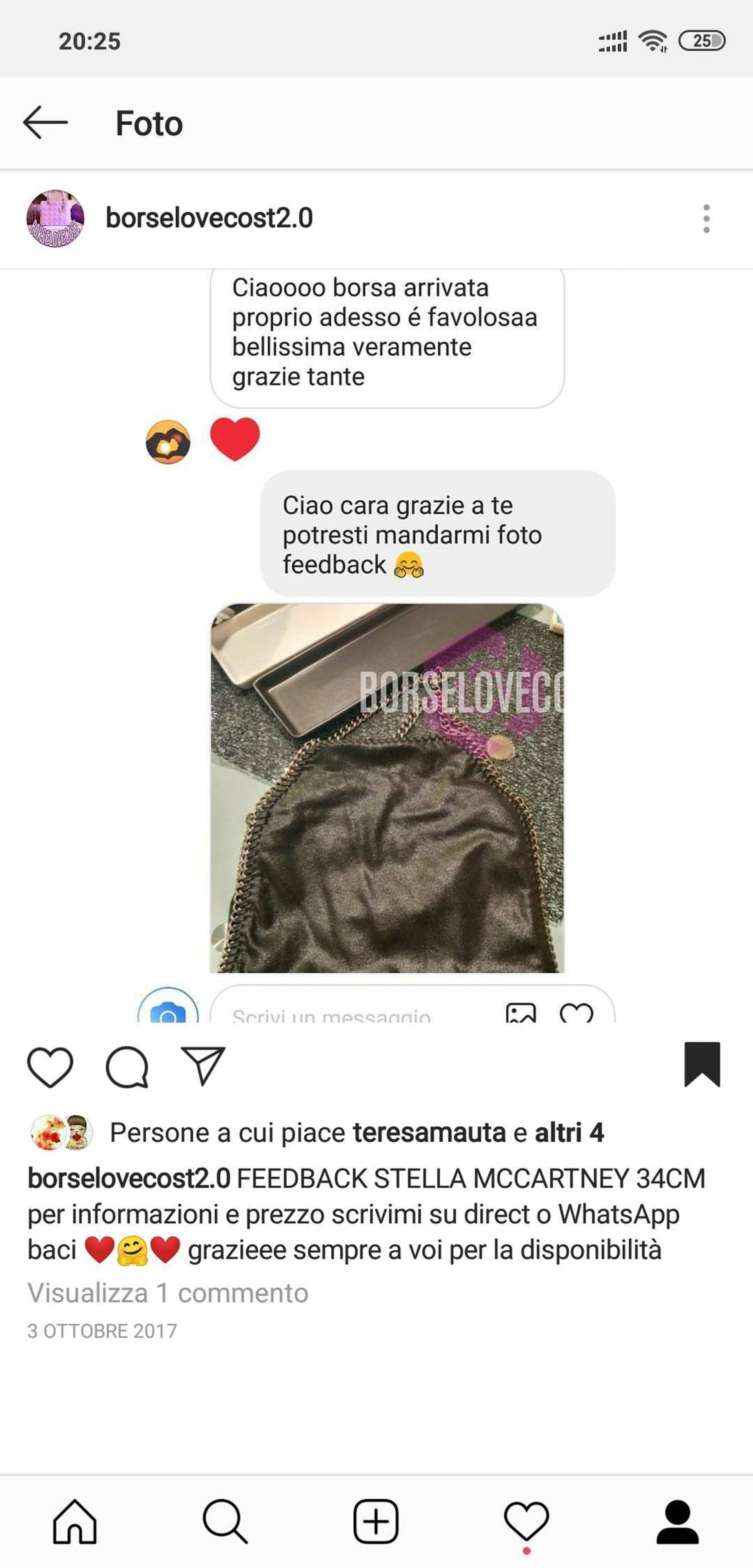Share the post with the paper plane icon

pos(203,1067)
